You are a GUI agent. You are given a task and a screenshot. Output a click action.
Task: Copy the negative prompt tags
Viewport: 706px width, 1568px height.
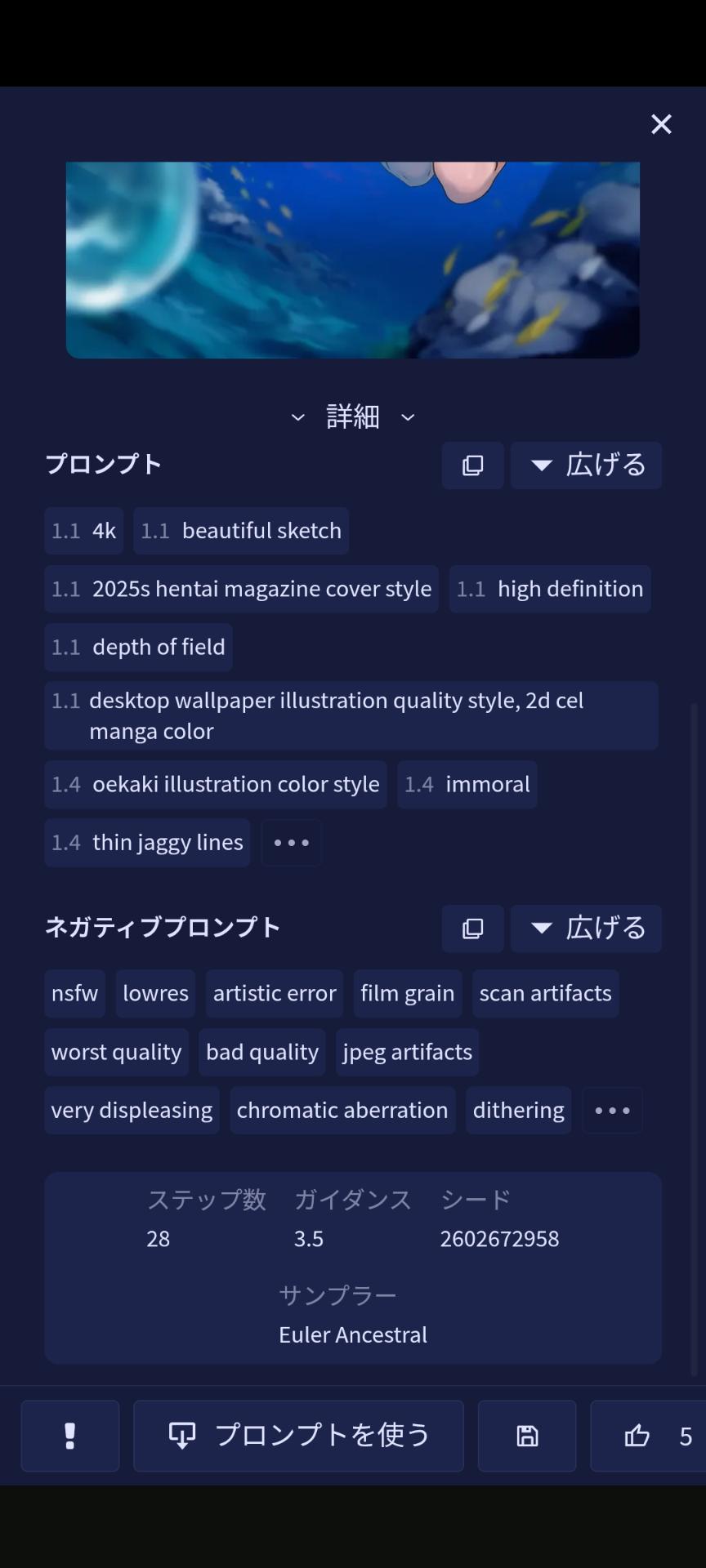pos(472,929)
